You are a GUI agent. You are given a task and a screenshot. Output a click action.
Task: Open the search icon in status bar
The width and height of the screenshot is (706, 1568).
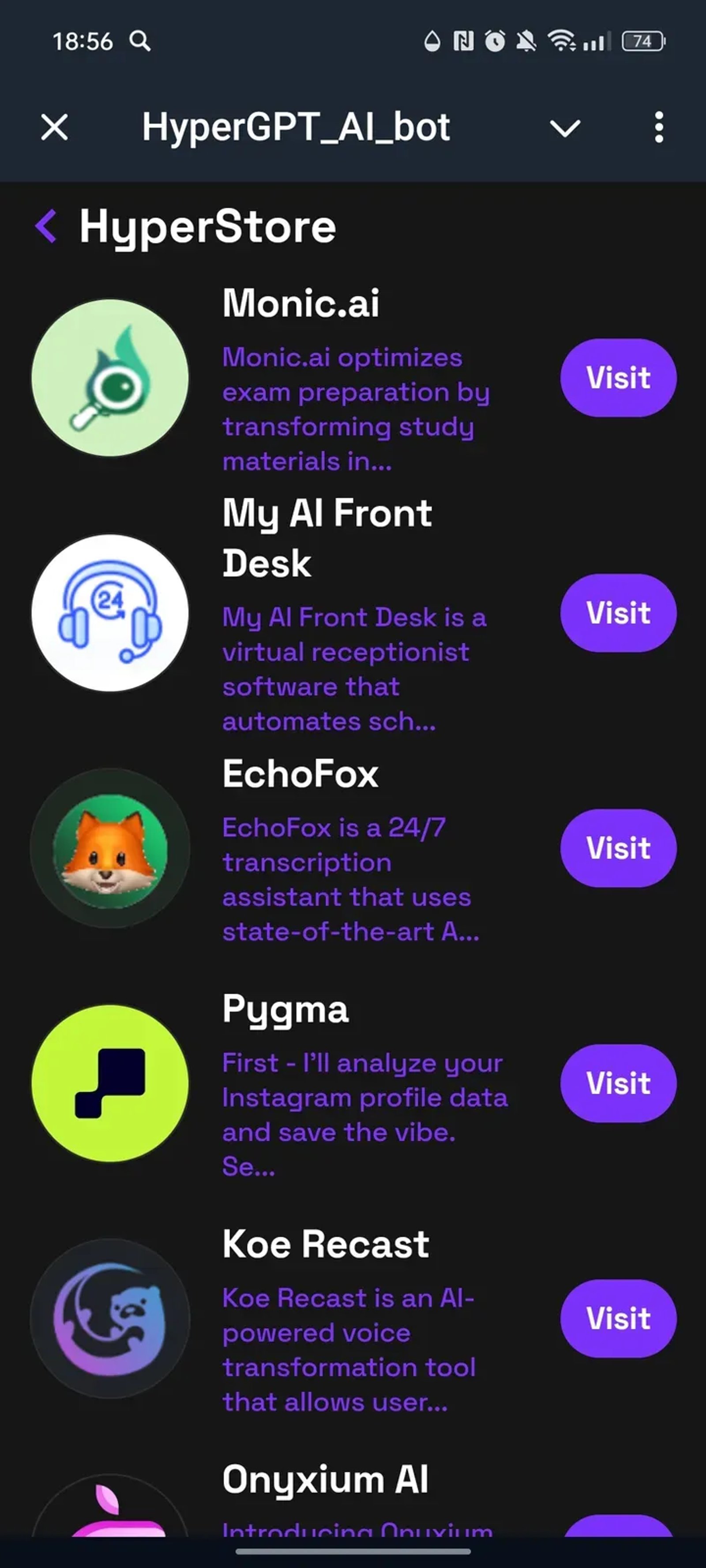click(140, 41)
